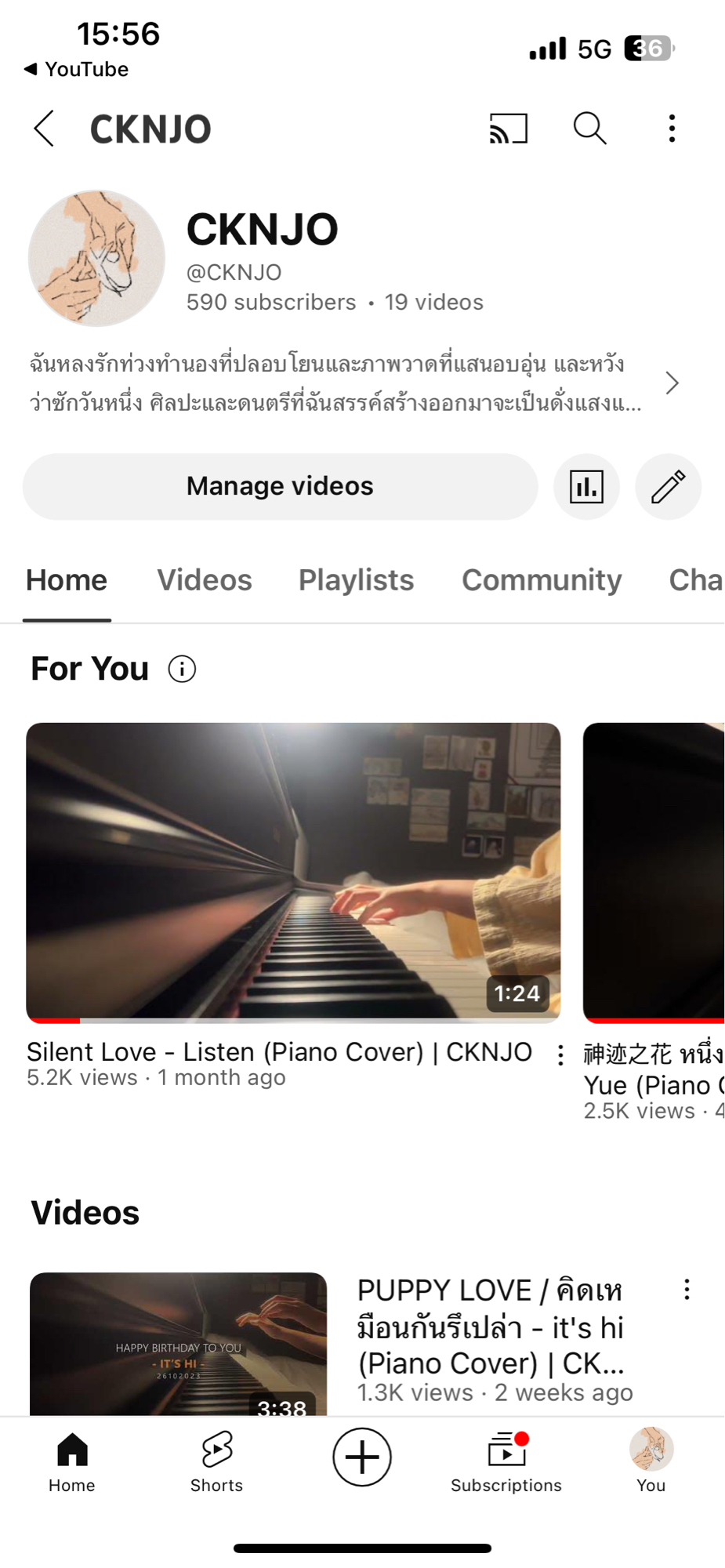Open options for PUPPY LOVE video
Image resolution: width=725 pixels, height=1568 pixels.
(x=687, y=1290)
